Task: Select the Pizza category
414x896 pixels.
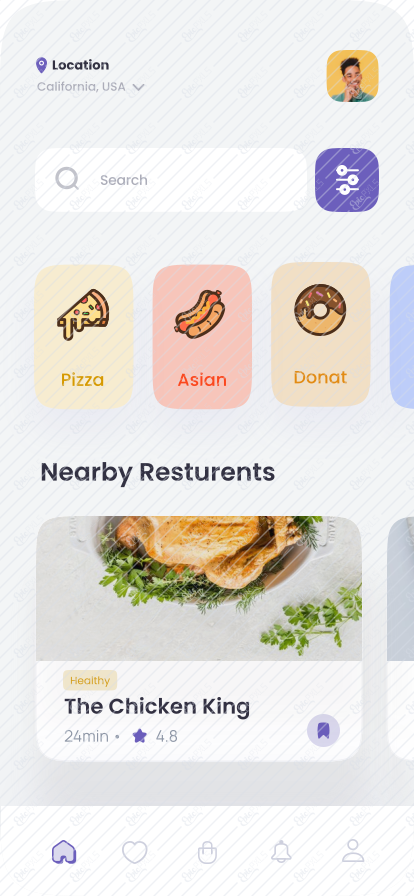Action: [x=84, y=337]
